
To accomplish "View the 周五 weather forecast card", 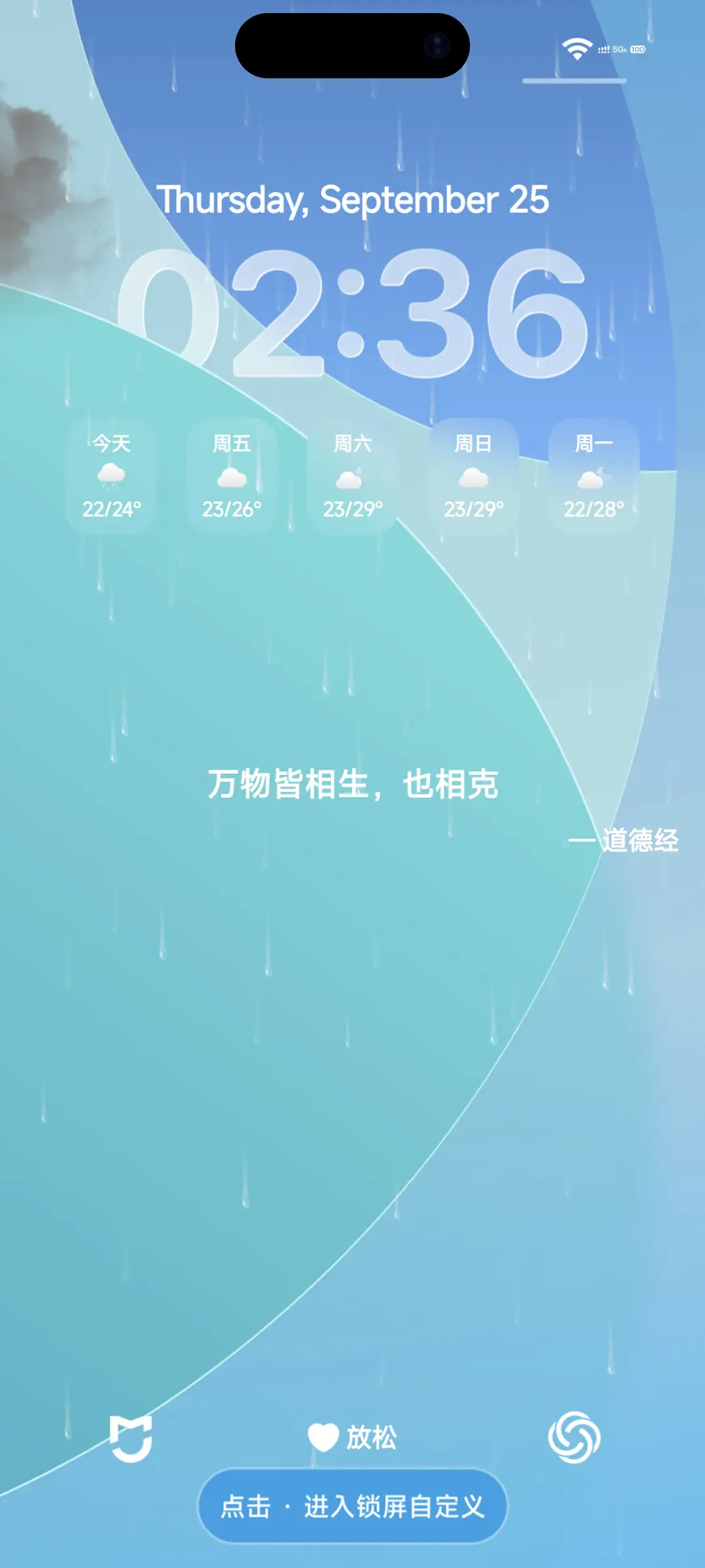I will (x=232, y=477).
